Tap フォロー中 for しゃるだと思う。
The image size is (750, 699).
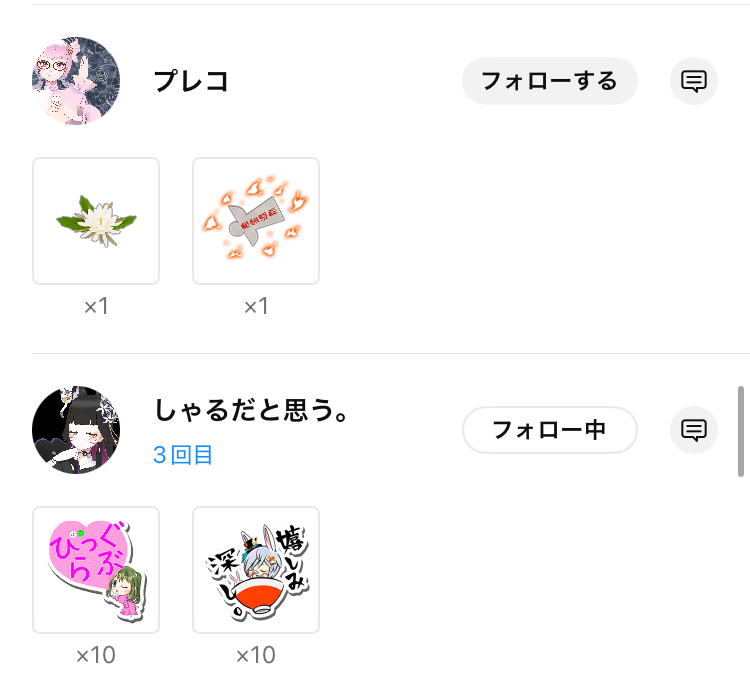549,430
